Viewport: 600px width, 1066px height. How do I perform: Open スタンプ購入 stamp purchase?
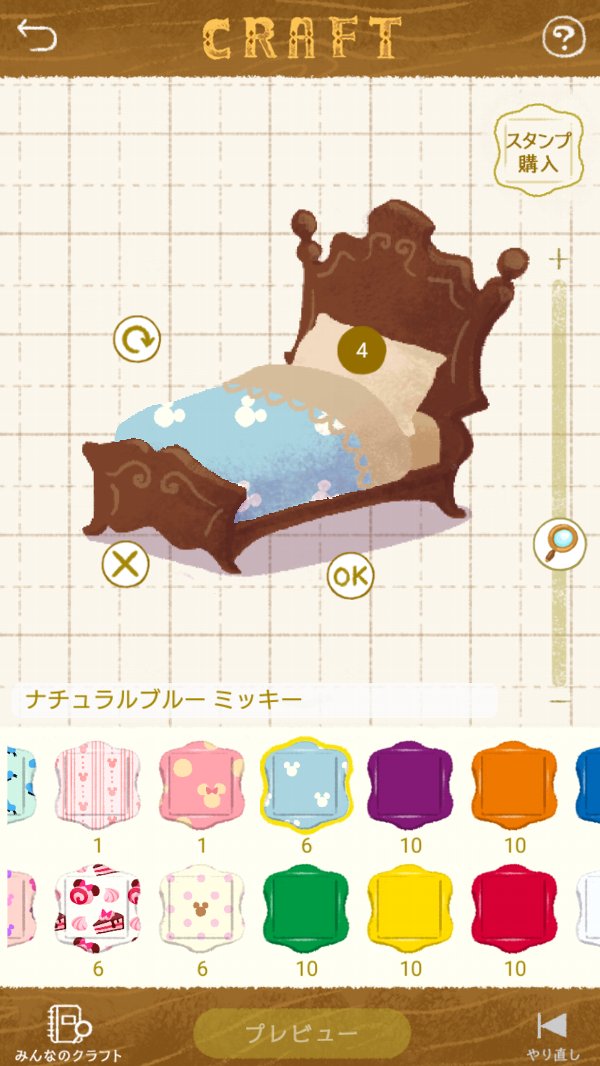coord(538,151)
